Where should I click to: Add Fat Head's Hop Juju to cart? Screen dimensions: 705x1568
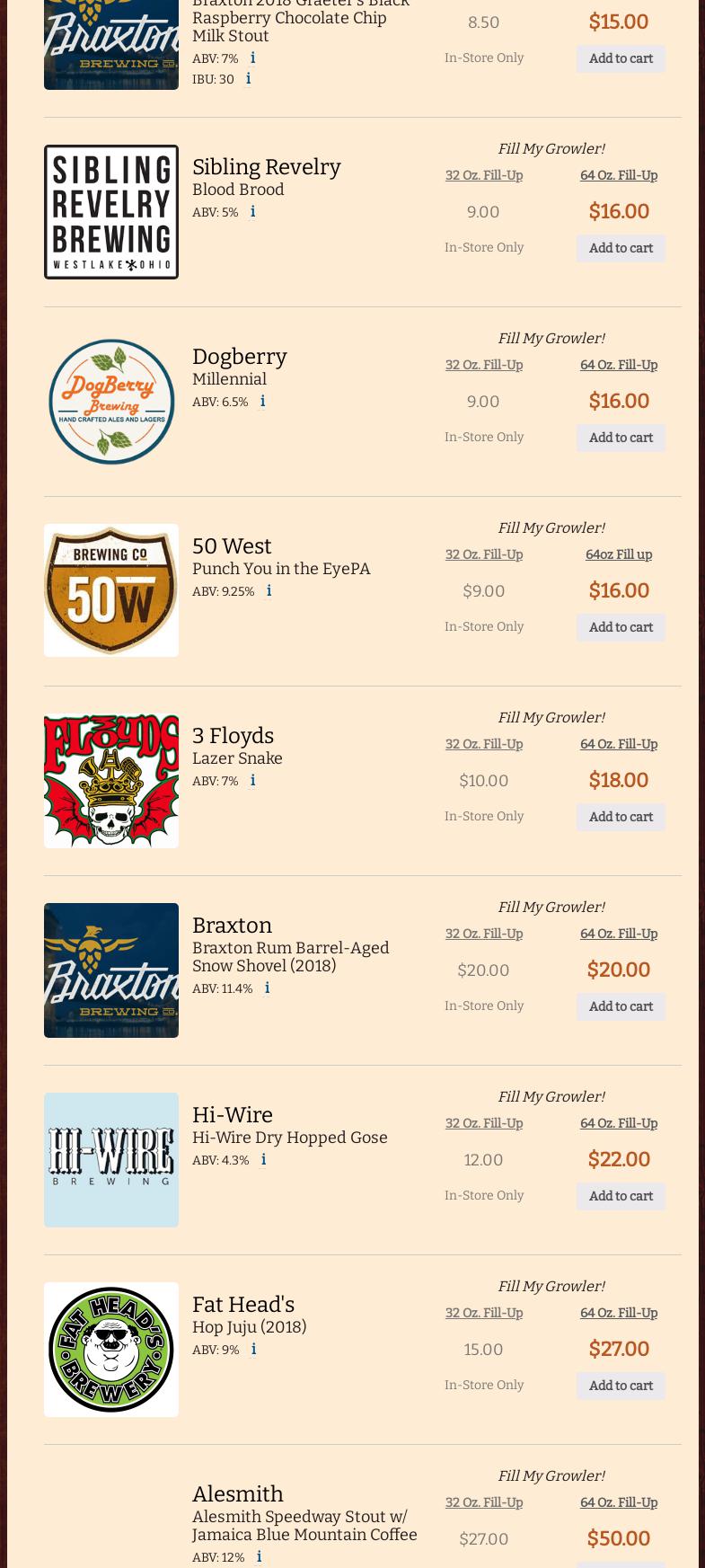[621, 1386]
